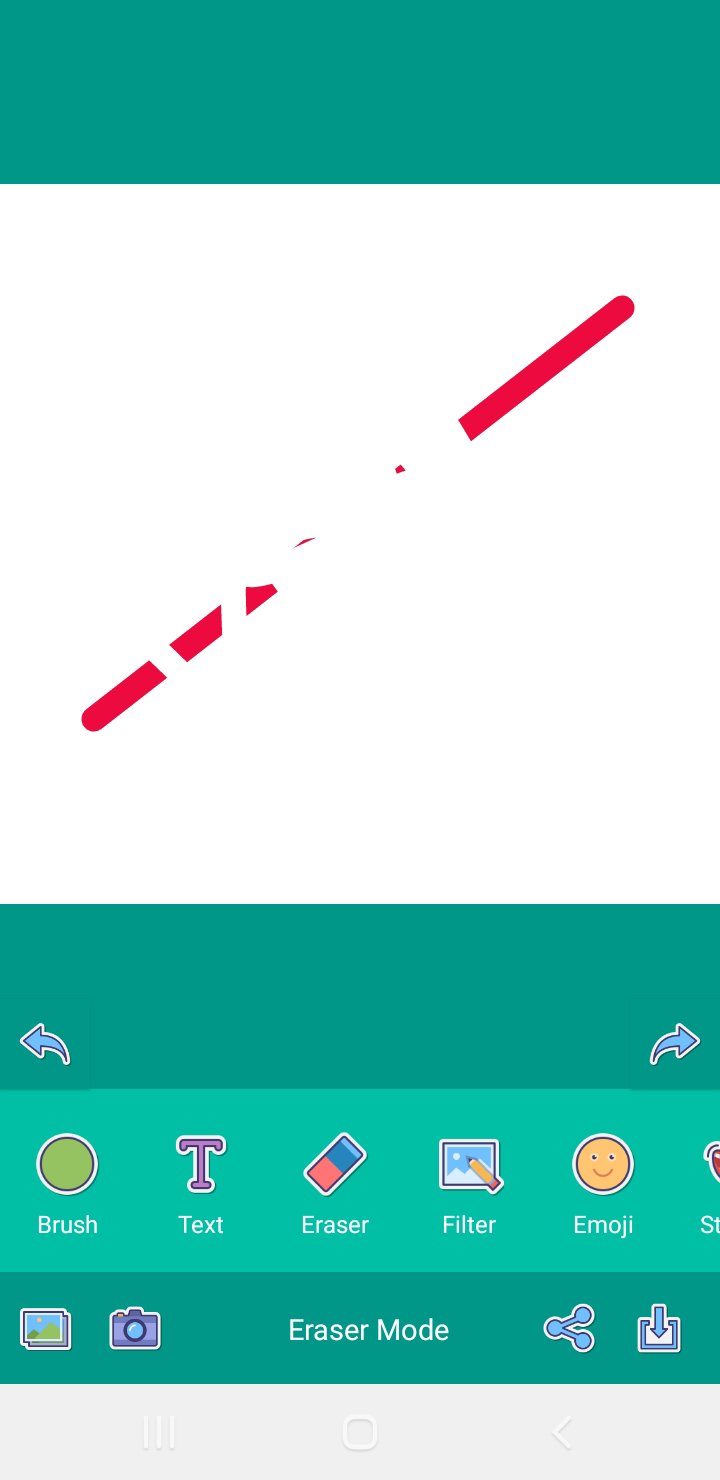The image size is (720, 1480).
Task: Redo the undone action
Action: click(x=675, y=1044)
